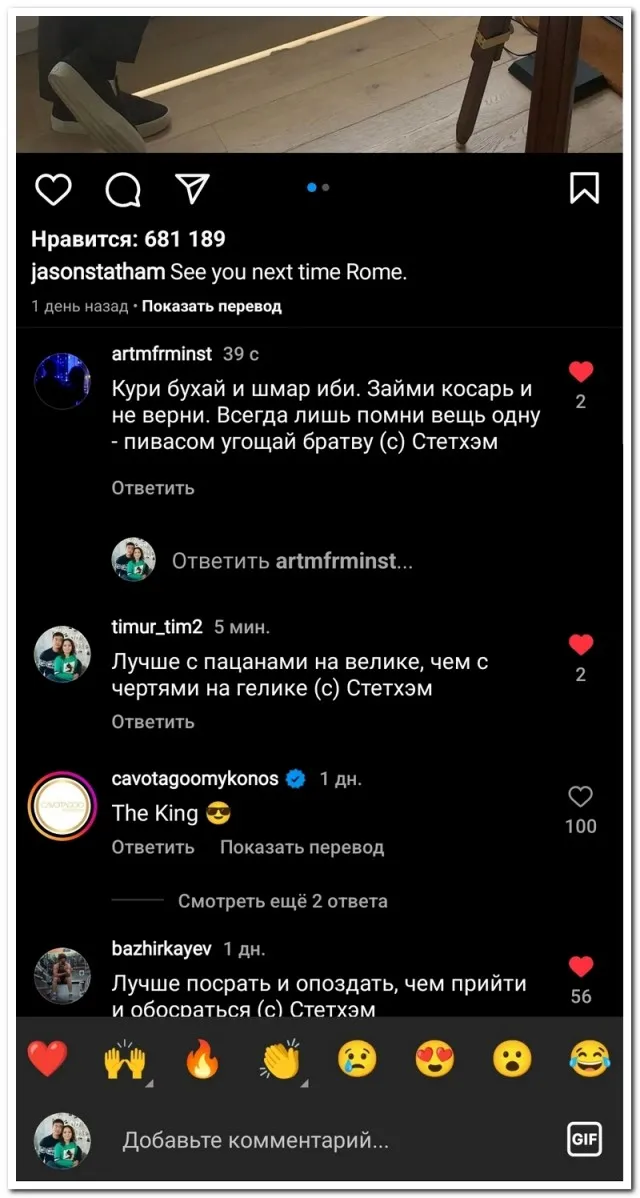Viewport: 640px width, 1198px height.
Task: Open comments on the post
Action: 123,188
